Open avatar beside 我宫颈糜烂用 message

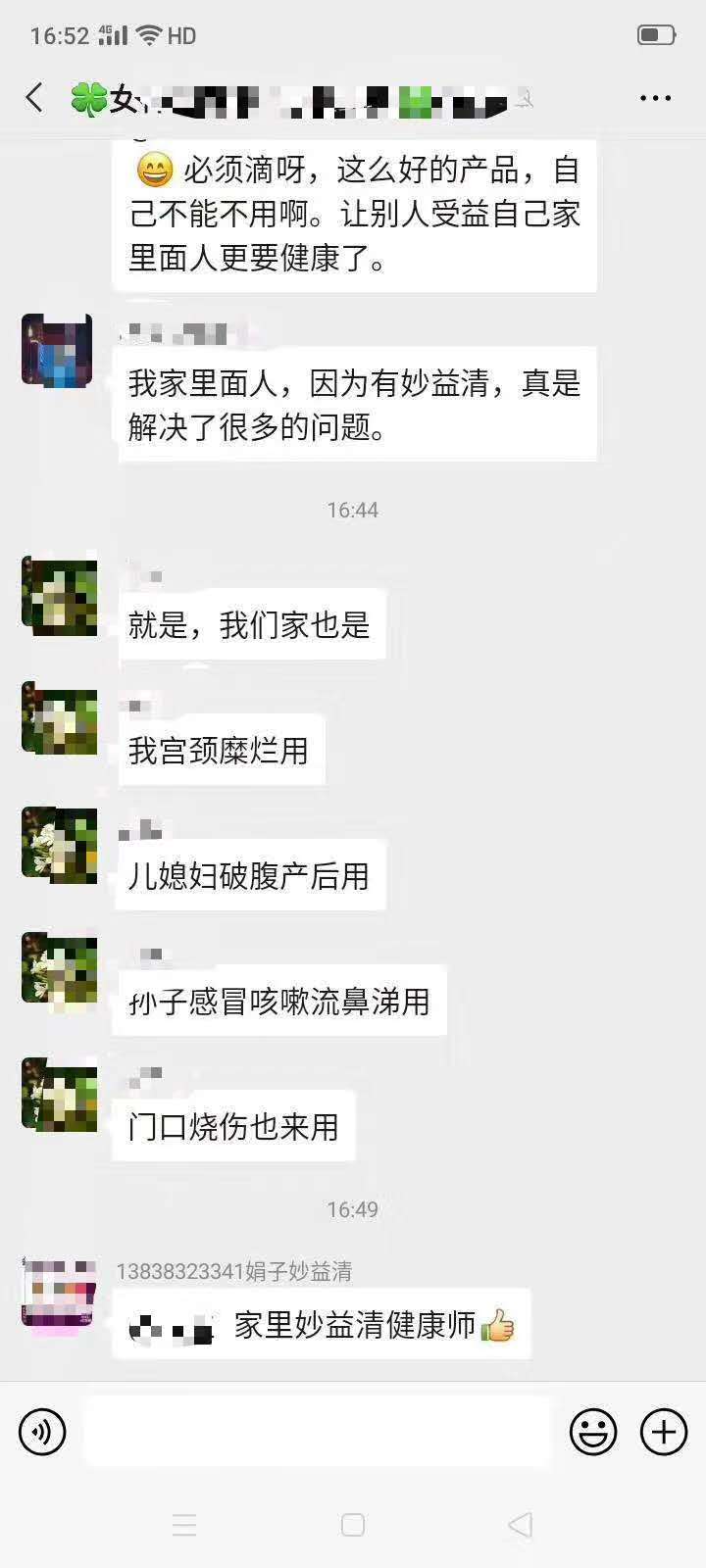point(59,721)
